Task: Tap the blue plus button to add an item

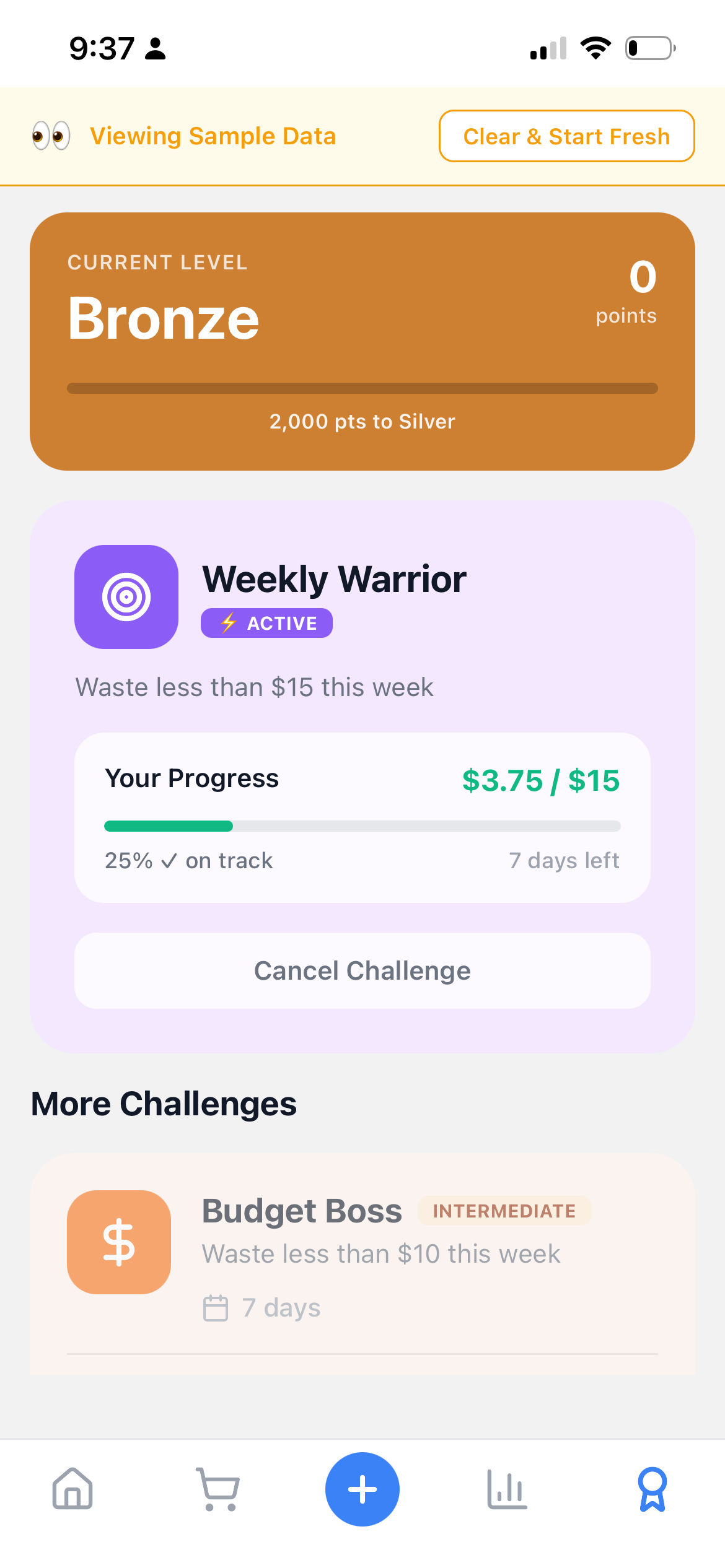Action: (362, 1490)
